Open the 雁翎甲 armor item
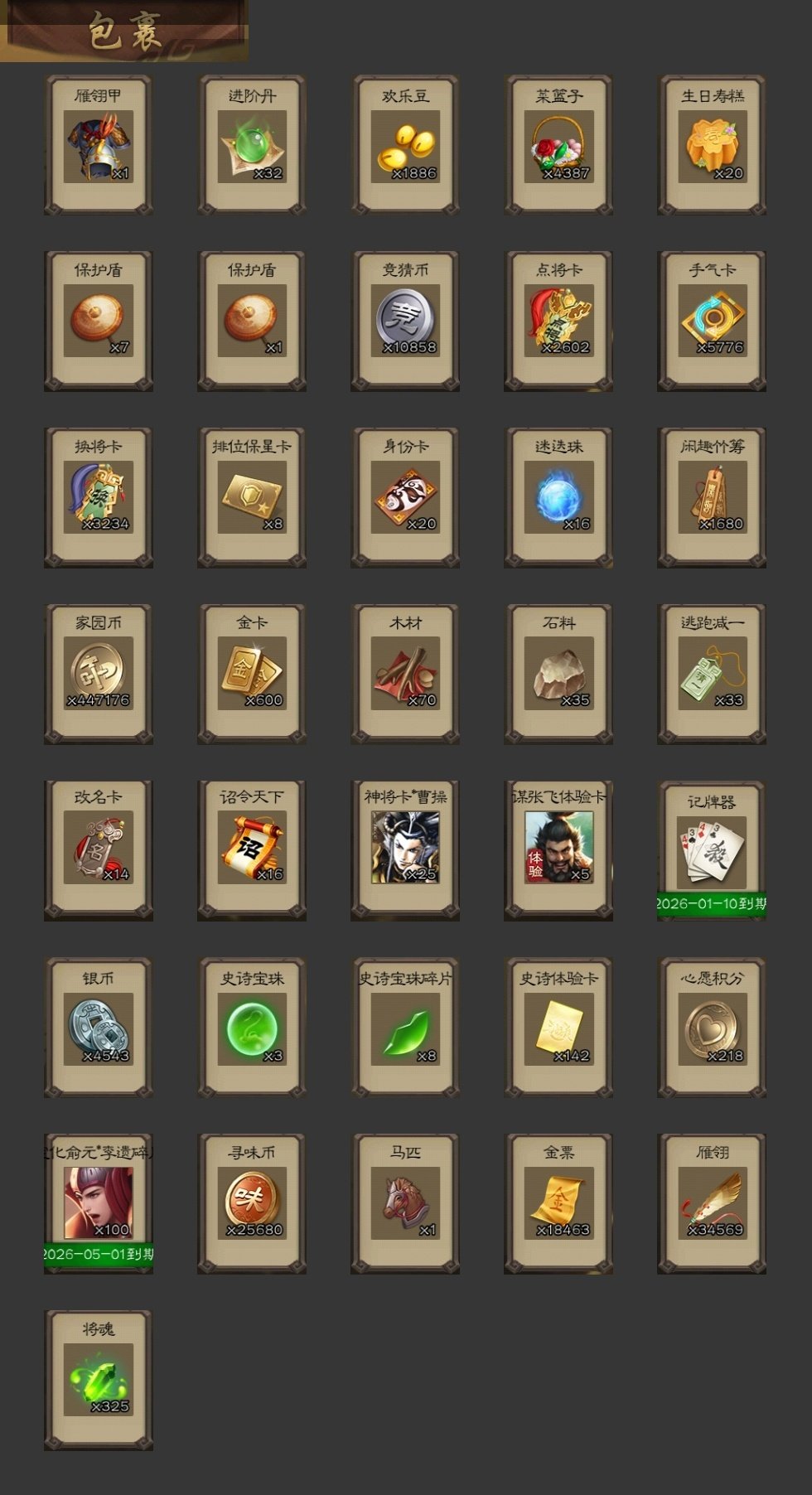Viewport: 812px width, 1495px height. pyautogui.click(x=99, y=146)
